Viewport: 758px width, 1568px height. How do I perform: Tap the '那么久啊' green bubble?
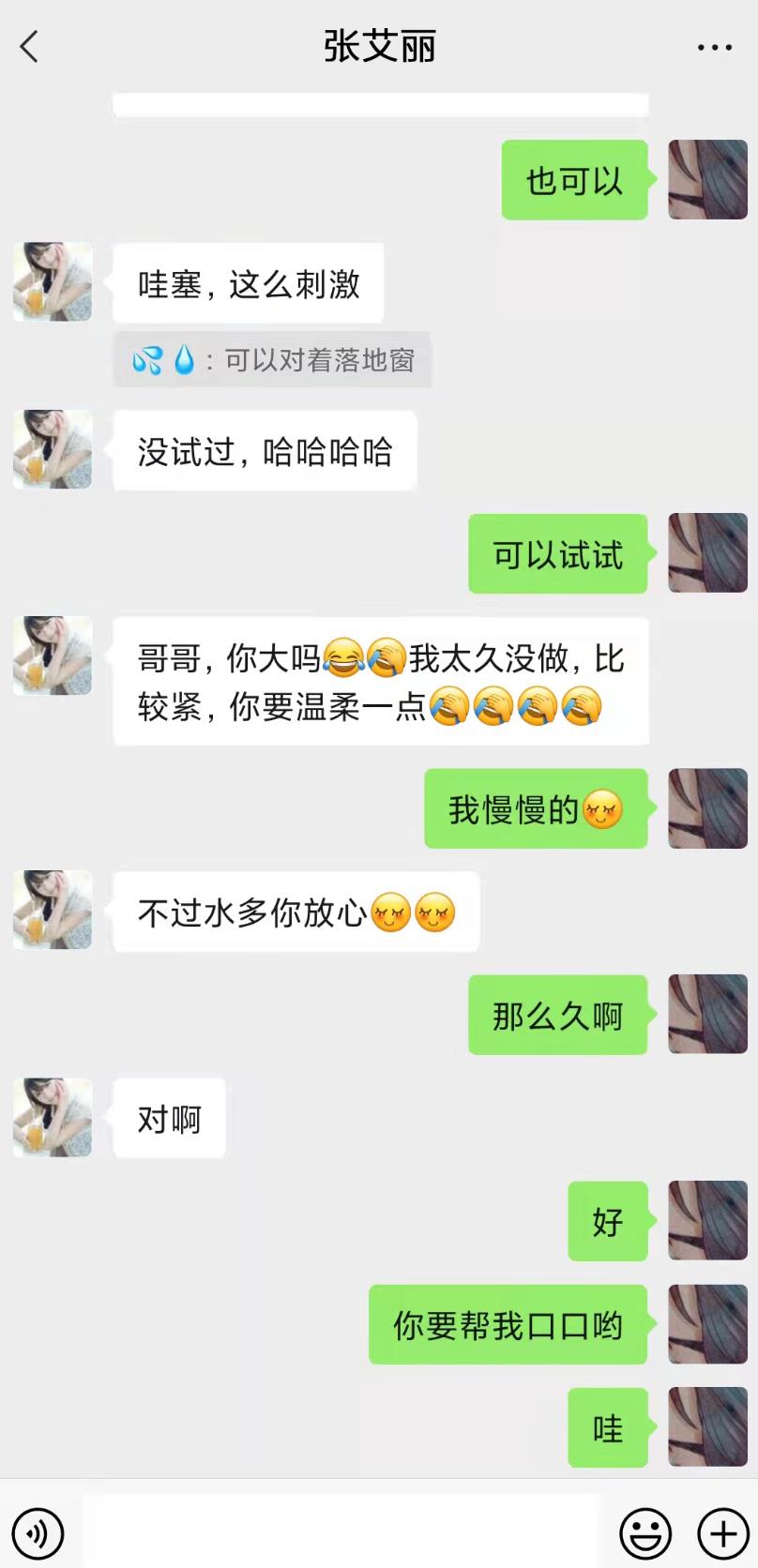557,1014
